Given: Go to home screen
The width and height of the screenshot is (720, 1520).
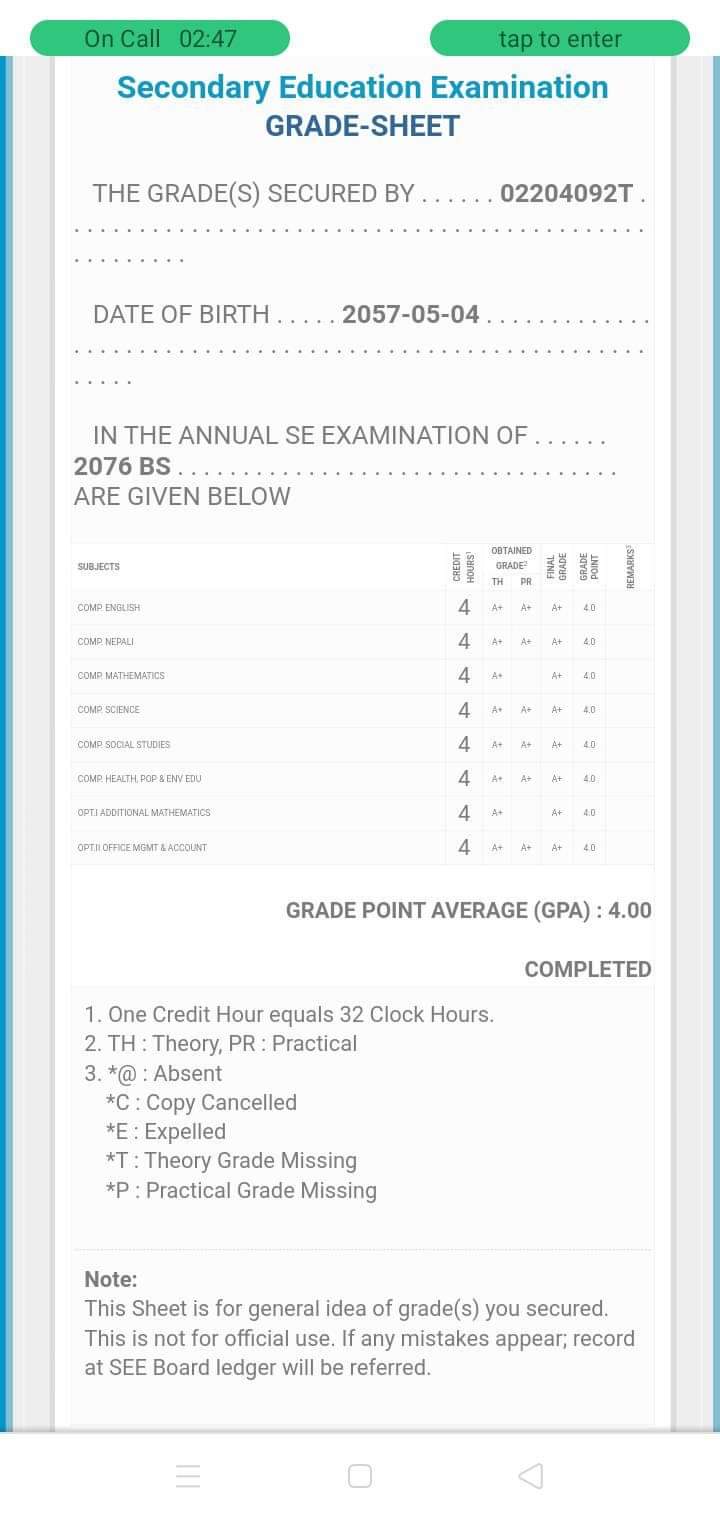Looking at the screenshot, I should coord(360,1476).
